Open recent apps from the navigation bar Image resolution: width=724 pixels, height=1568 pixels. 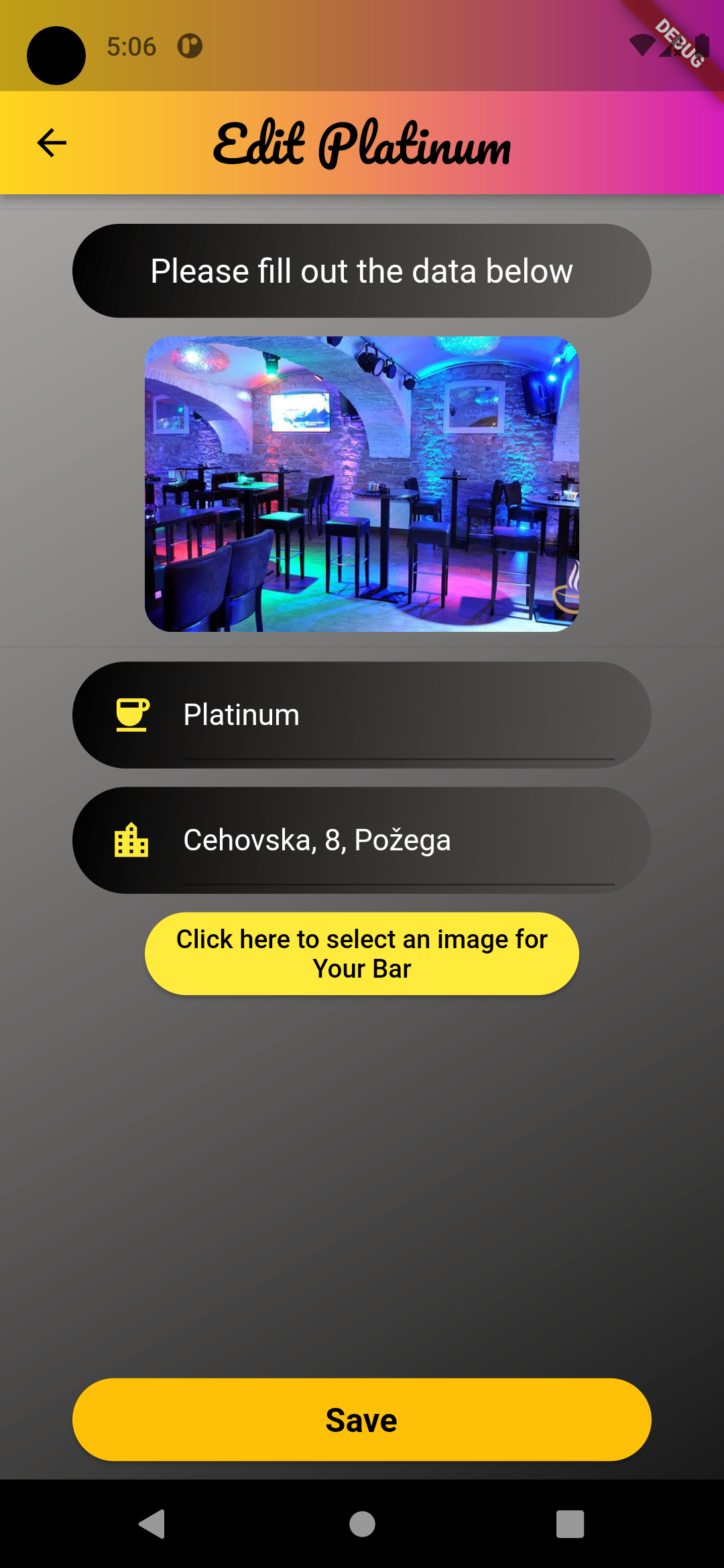click(x=570, y=1524)
